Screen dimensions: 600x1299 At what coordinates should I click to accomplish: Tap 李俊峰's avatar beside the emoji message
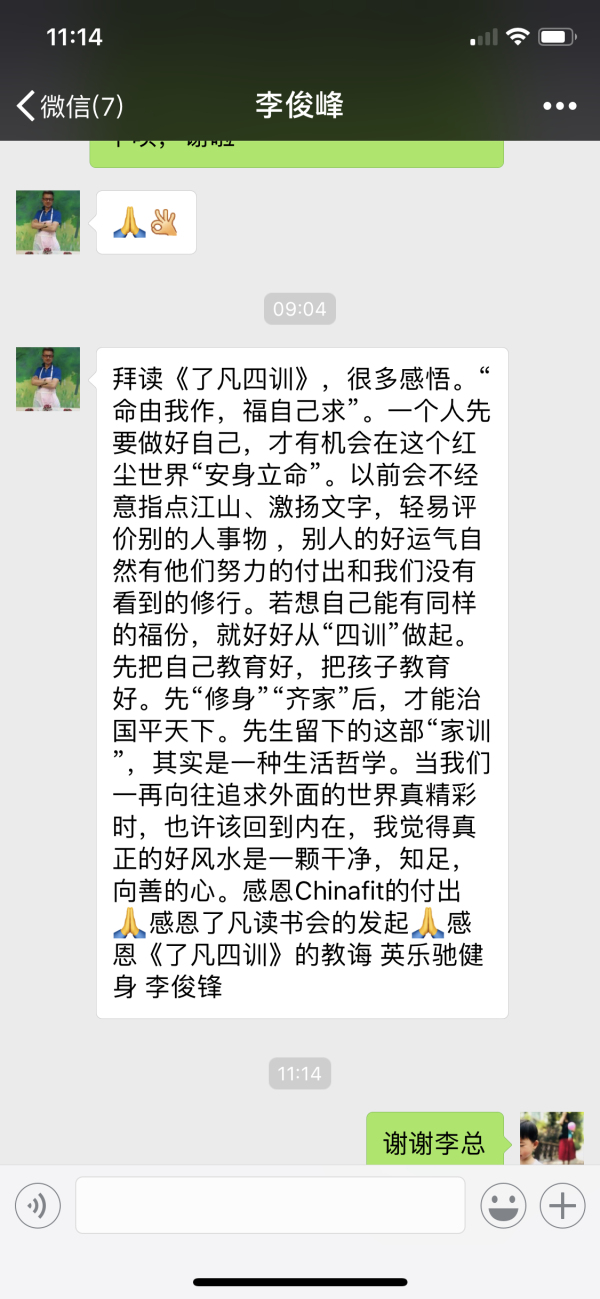tap(48, 222)
